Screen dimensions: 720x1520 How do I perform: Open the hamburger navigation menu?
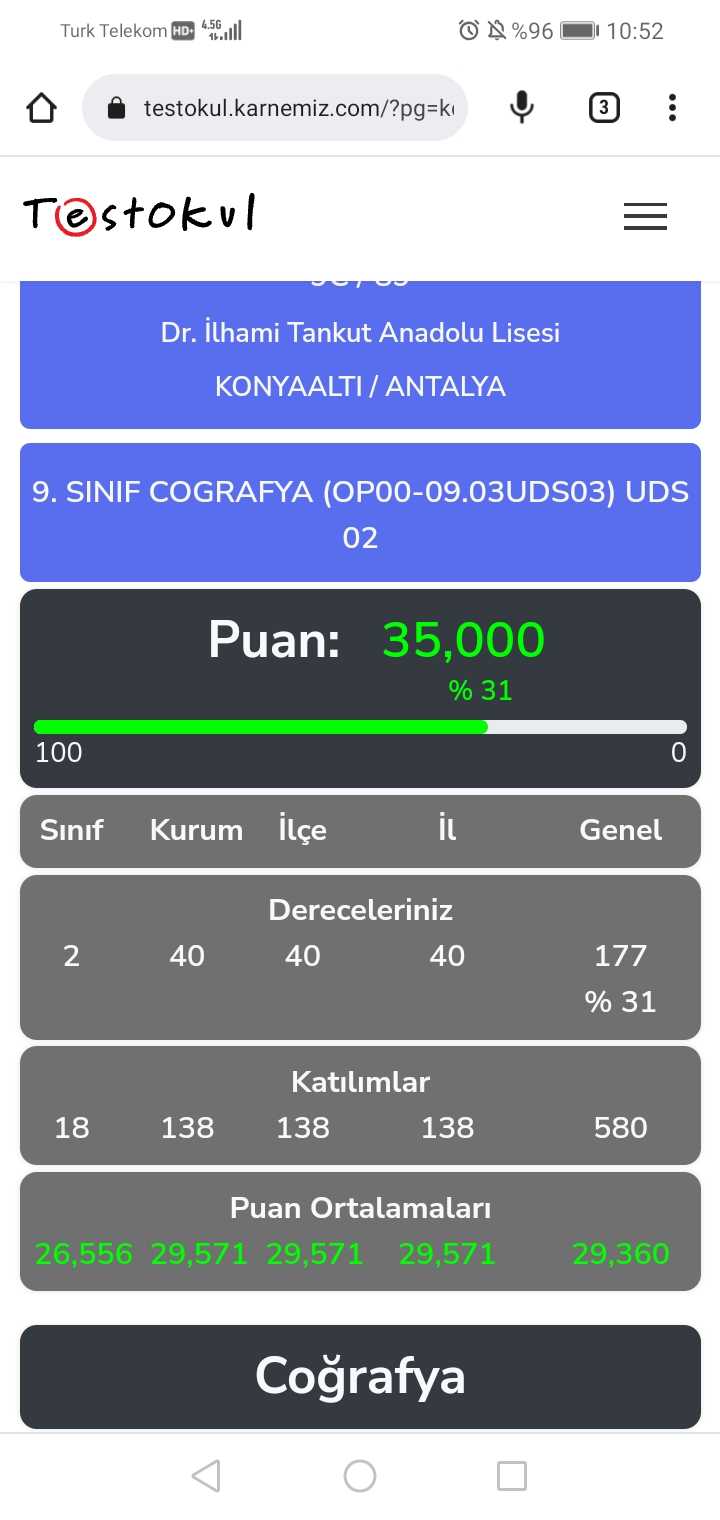tap(645, 216)
